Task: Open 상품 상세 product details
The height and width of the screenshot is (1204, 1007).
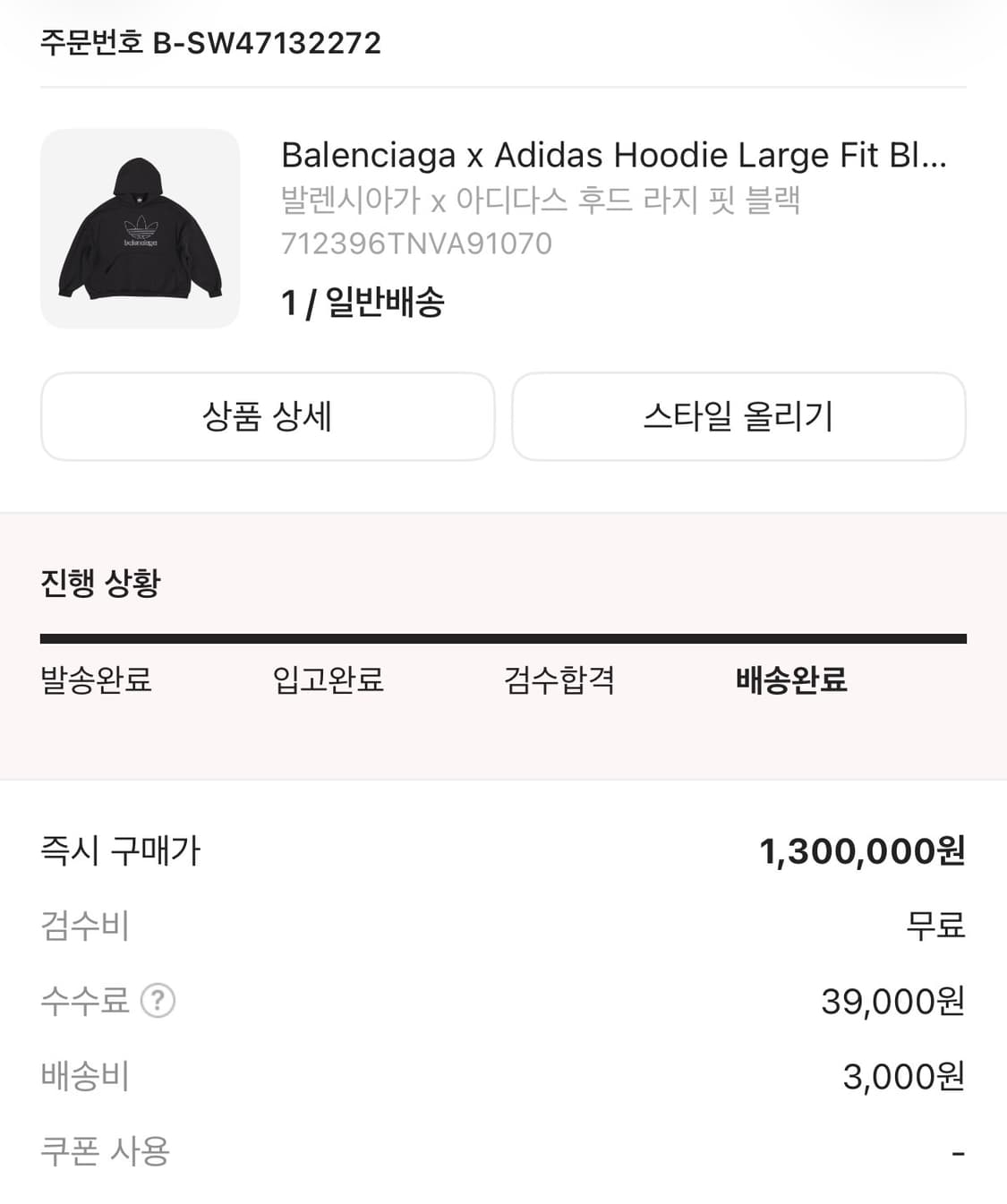Action: tap(267, 417)
